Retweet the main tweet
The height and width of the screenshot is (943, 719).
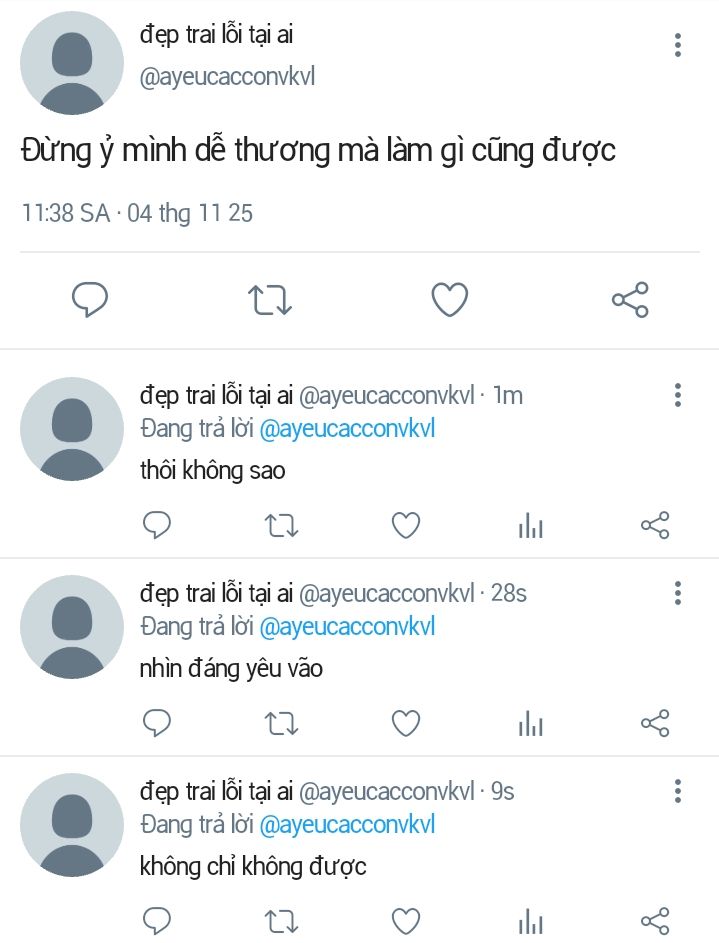click(x=270, y=299)
